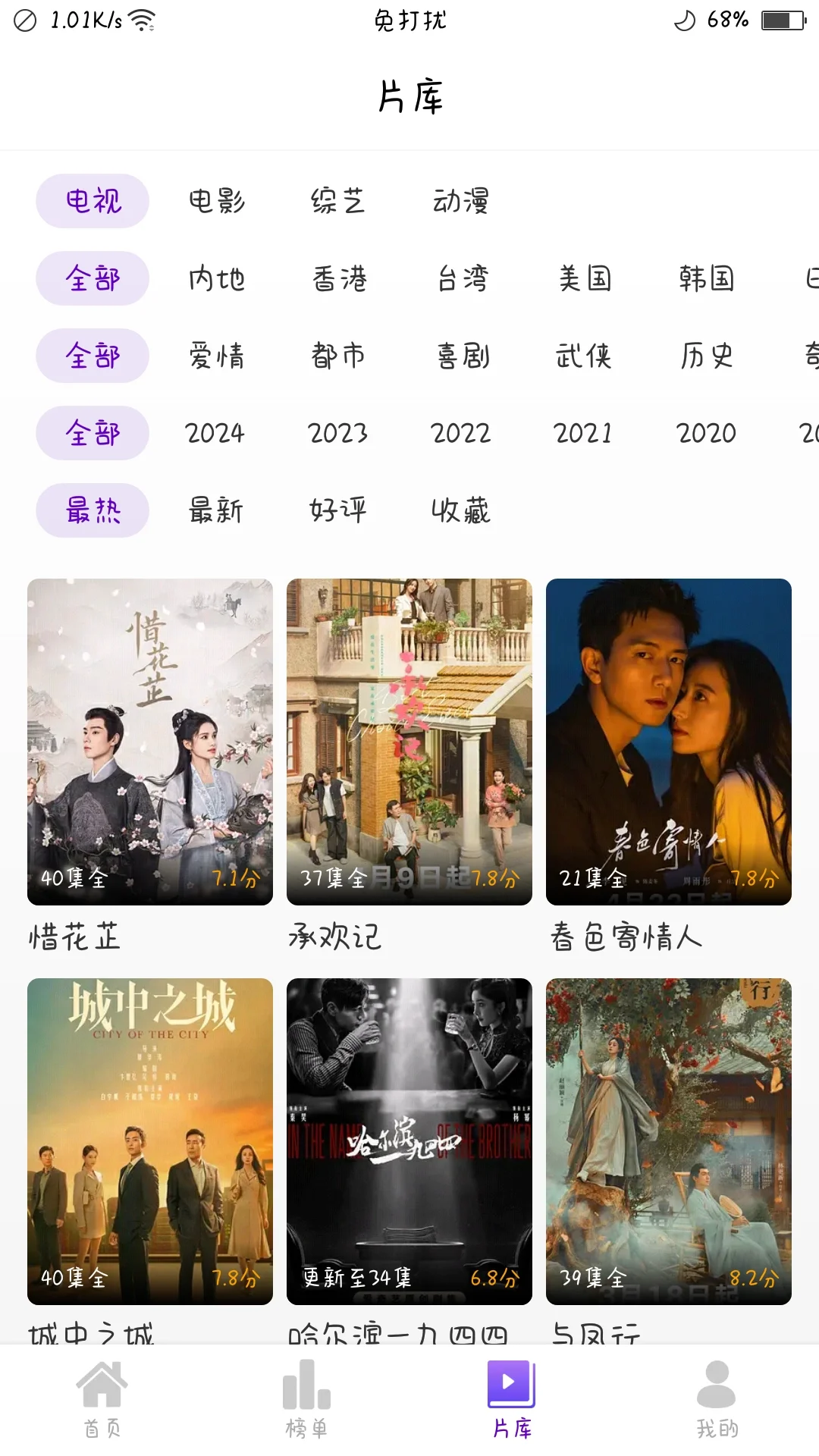Open the 城中之城 poster
The width and height of the screenshot is (819, 1456).
tap(150, 1141)
